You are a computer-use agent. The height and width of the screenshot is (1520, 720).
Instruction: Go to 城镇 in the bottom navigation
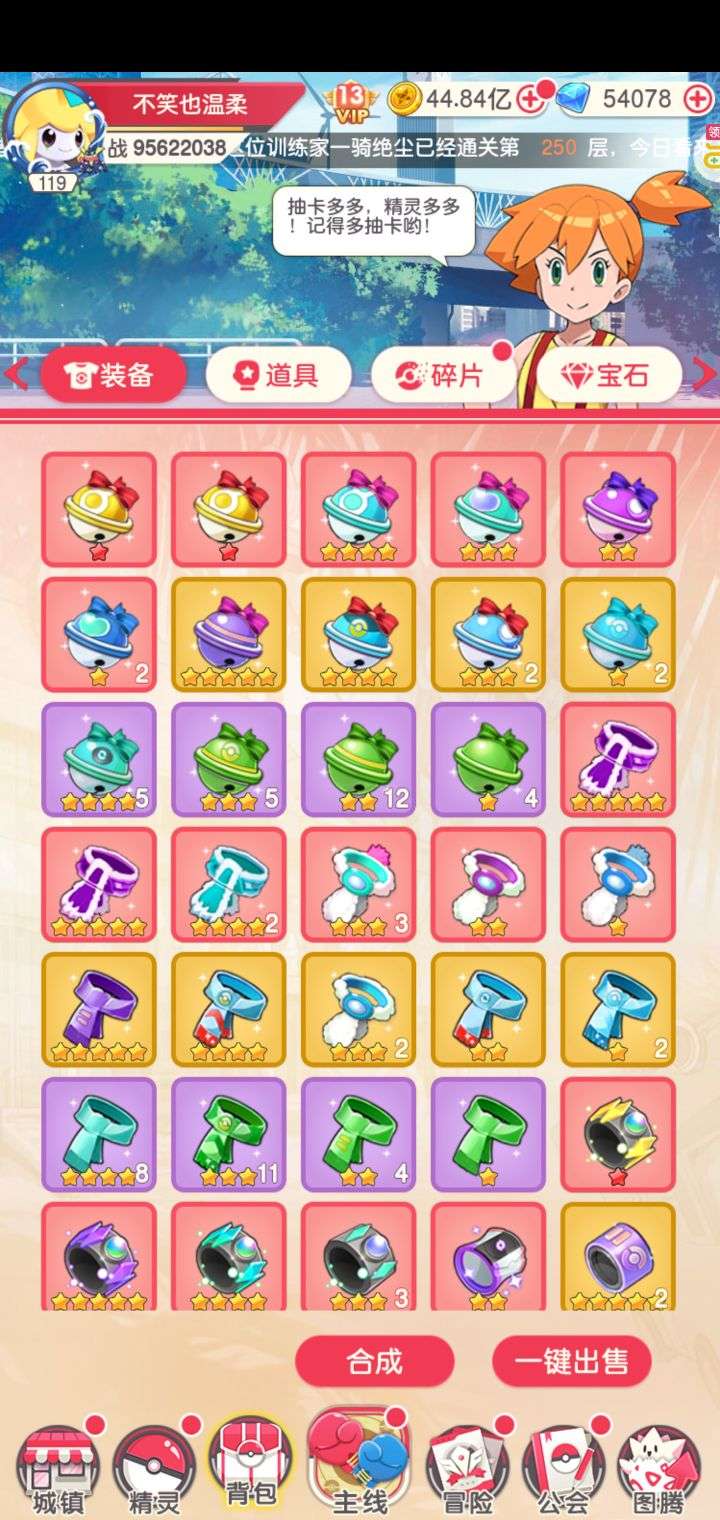(58, 1467)
